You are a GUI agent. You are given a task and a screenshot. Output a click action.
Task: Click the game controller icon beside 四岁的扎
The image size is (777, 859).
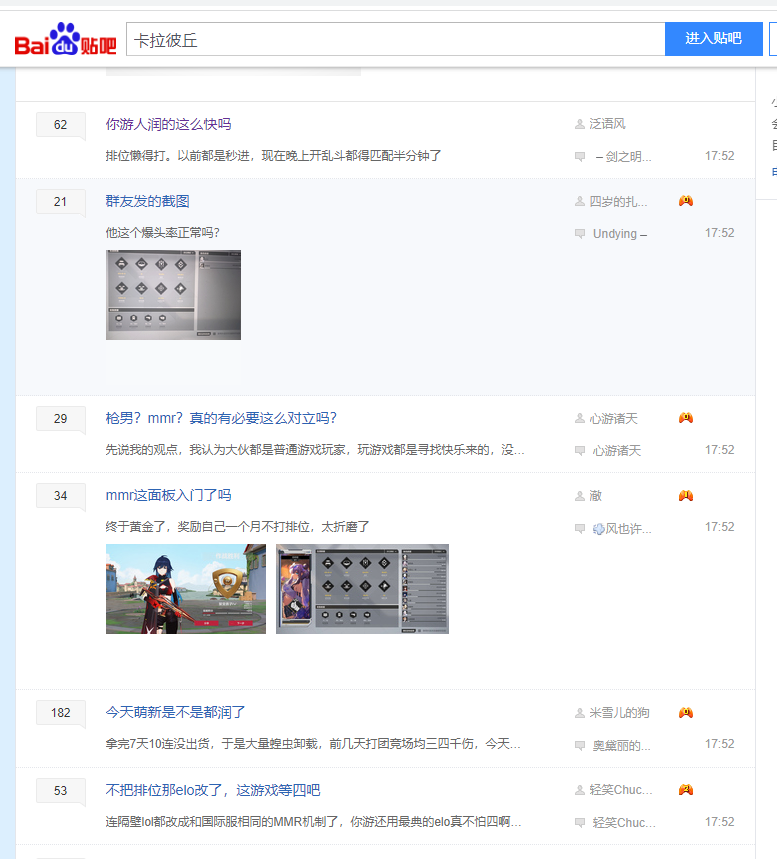point(685,200)
